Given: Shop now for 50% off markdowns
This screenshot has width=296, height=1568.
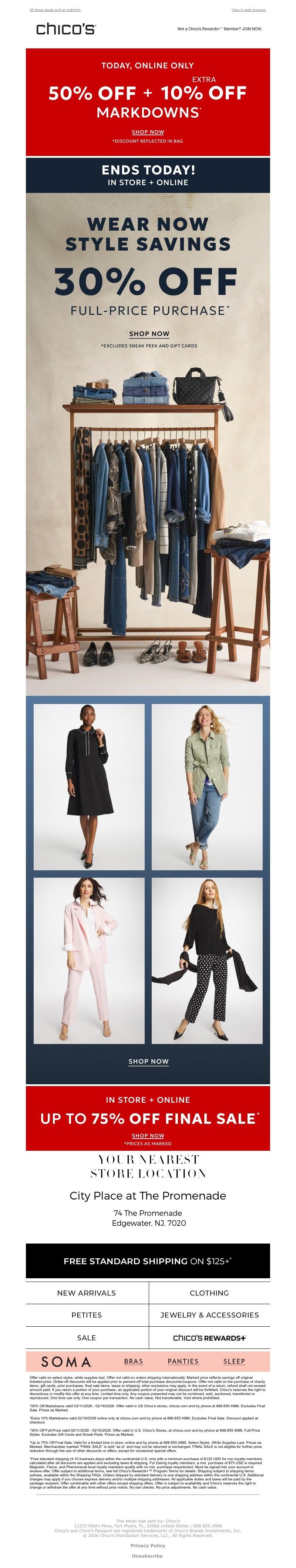Looking at the screenshot, I should pyautogui.click(x=148, y=132).
